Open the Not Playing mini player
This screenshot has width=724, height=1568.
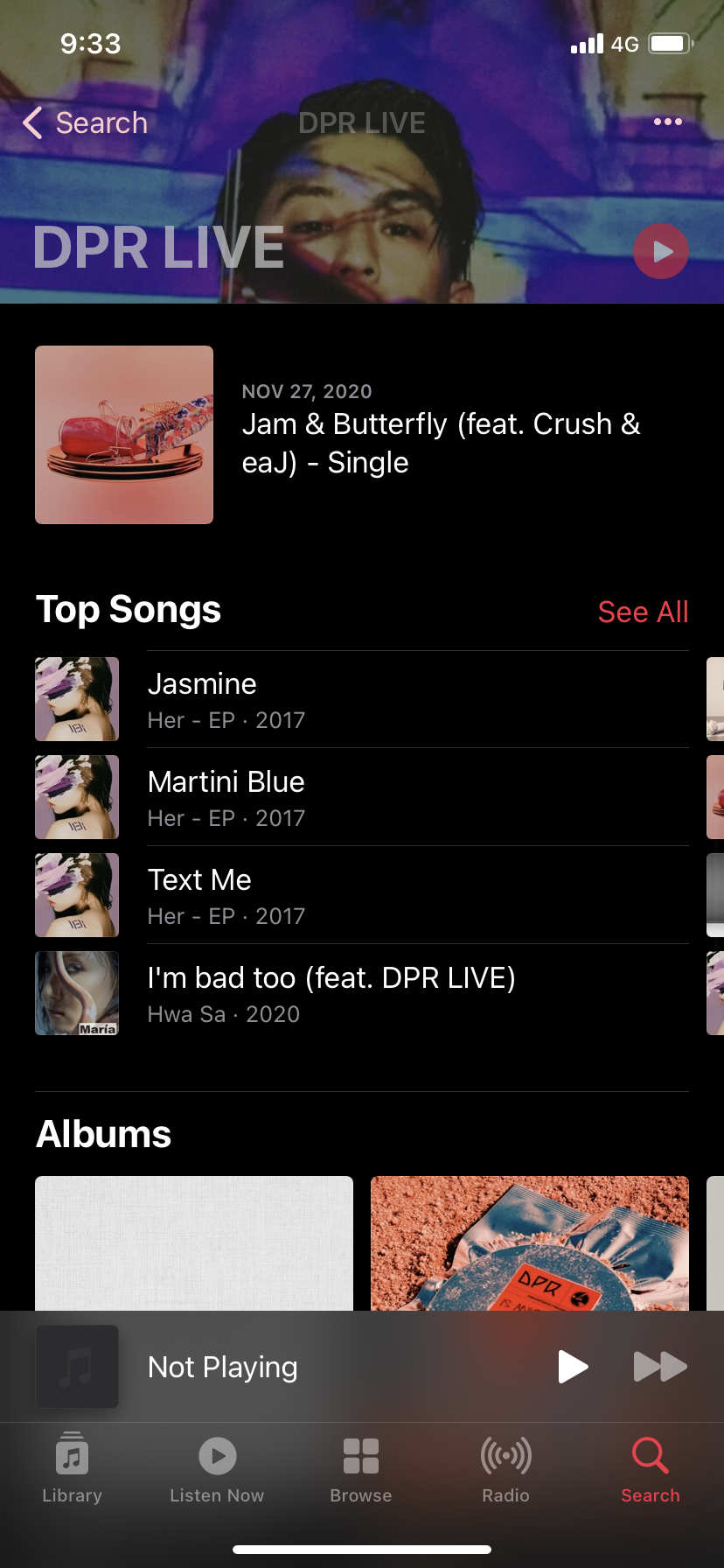pos(262,1367)
